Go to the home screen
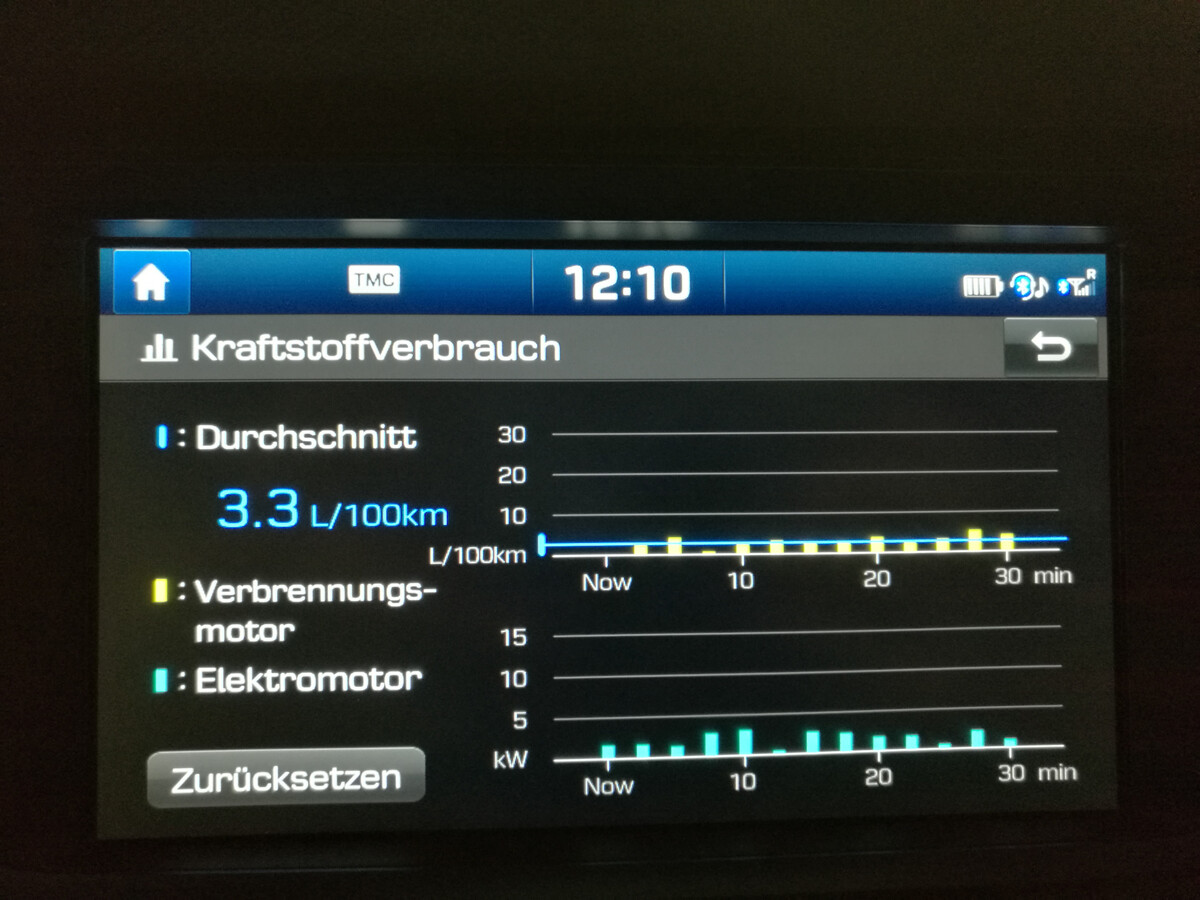The height and width of the screenshot is (900, 1200). pos(151,283)
